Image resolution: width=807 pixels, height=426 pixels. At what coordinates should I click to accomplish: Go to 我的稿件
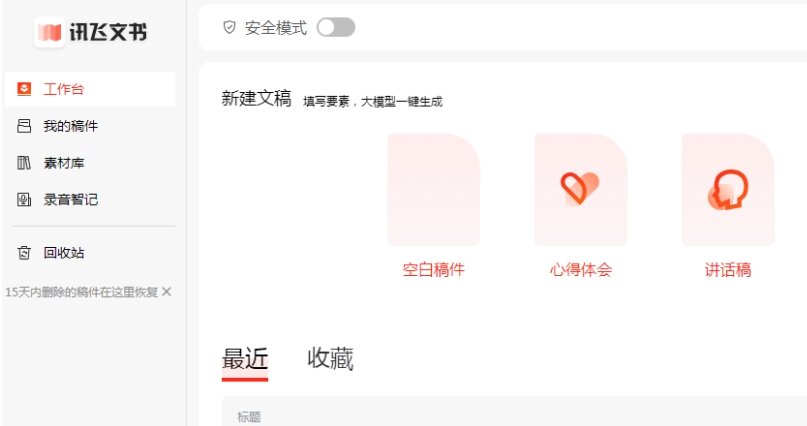[x=69, y=126]
